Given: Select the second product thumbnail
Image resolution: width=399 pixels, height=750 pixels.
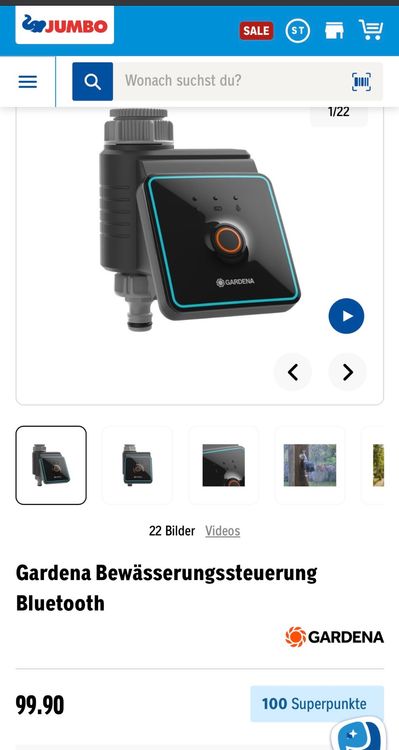Looking at the screenshot, I should point(137,465).
